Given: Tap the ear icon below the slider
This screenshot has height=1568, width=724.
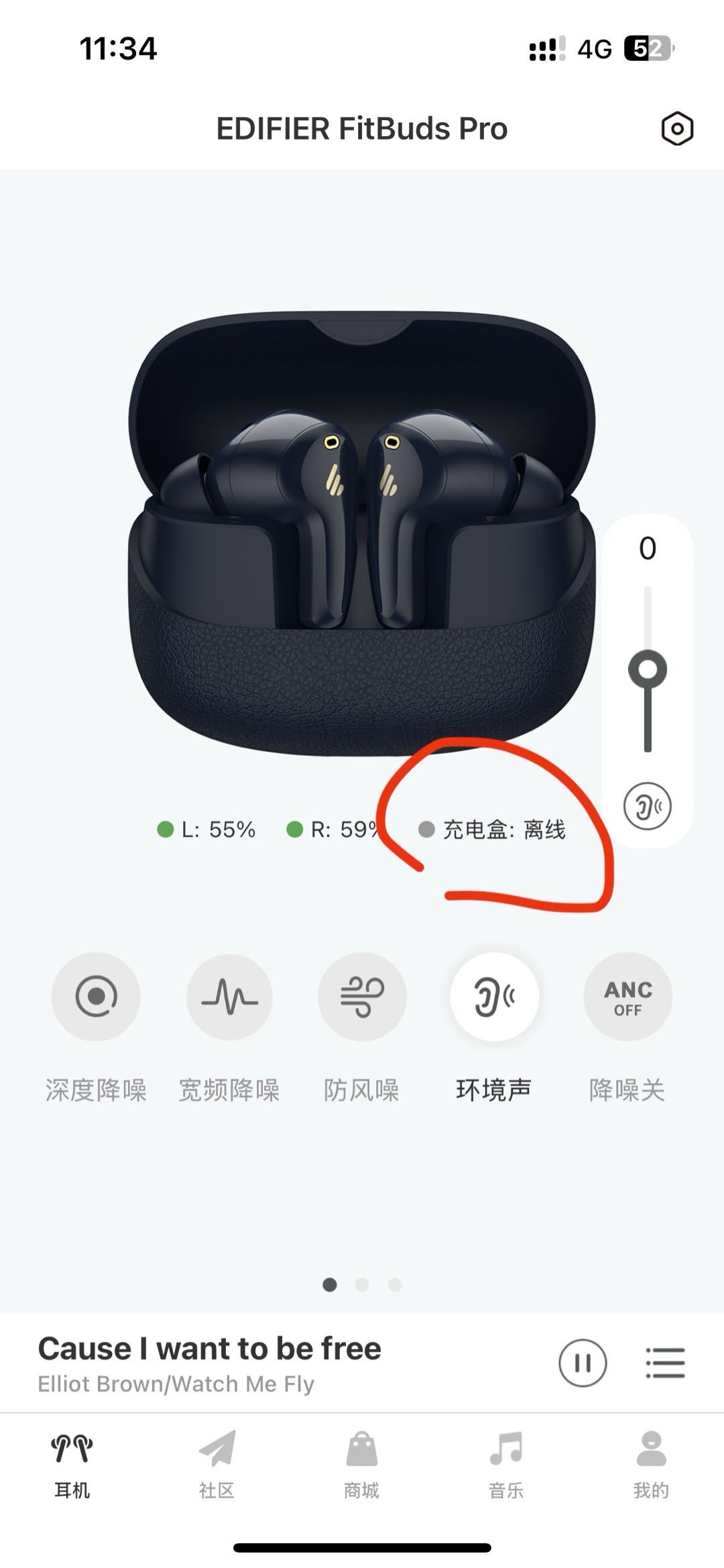Looking at the screenshot, I should (x=647, y=806).
